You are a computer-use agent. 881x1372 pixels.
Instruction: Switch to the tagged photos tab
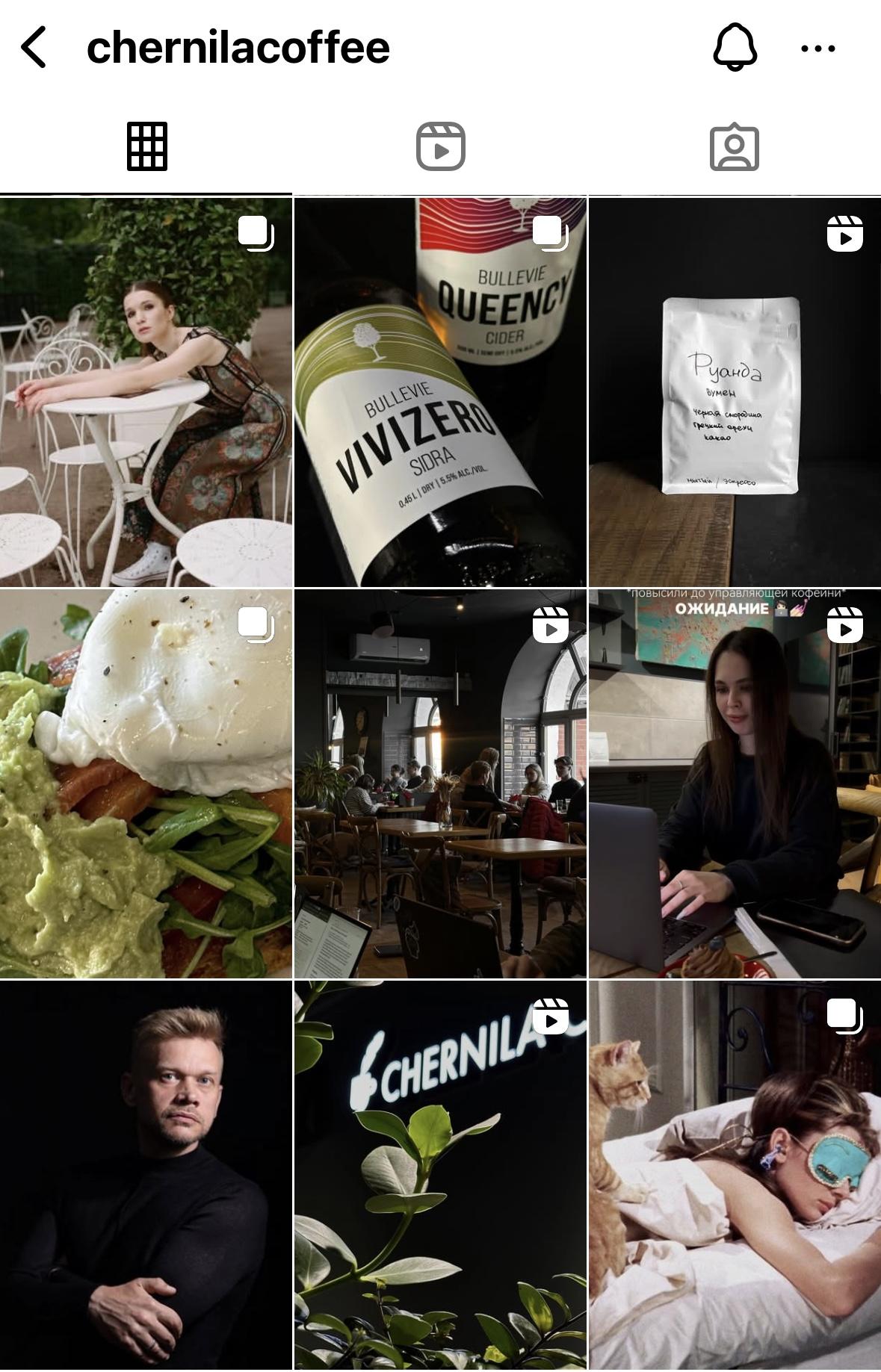pos(734,146)
